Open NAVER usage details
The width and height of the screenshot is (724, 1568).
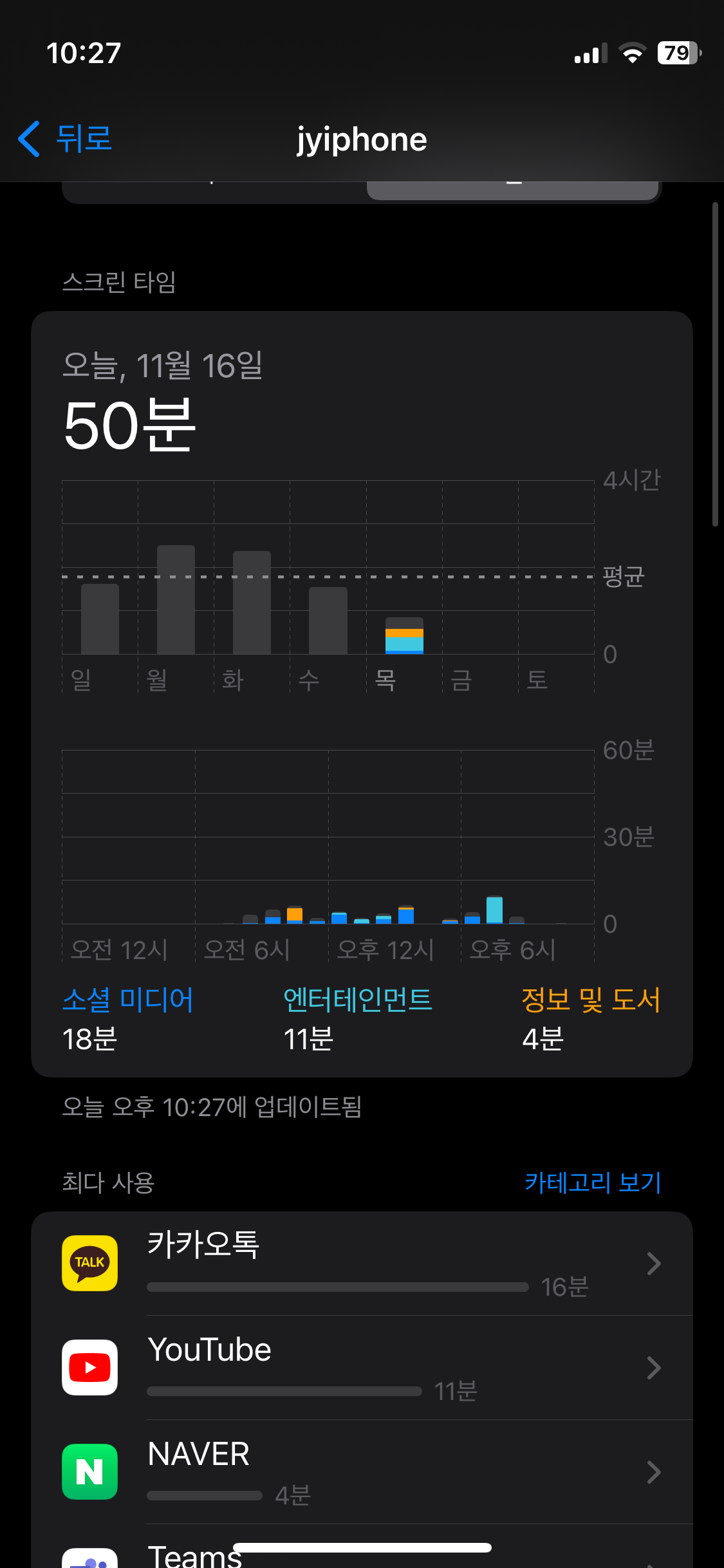click(362, 1471)
